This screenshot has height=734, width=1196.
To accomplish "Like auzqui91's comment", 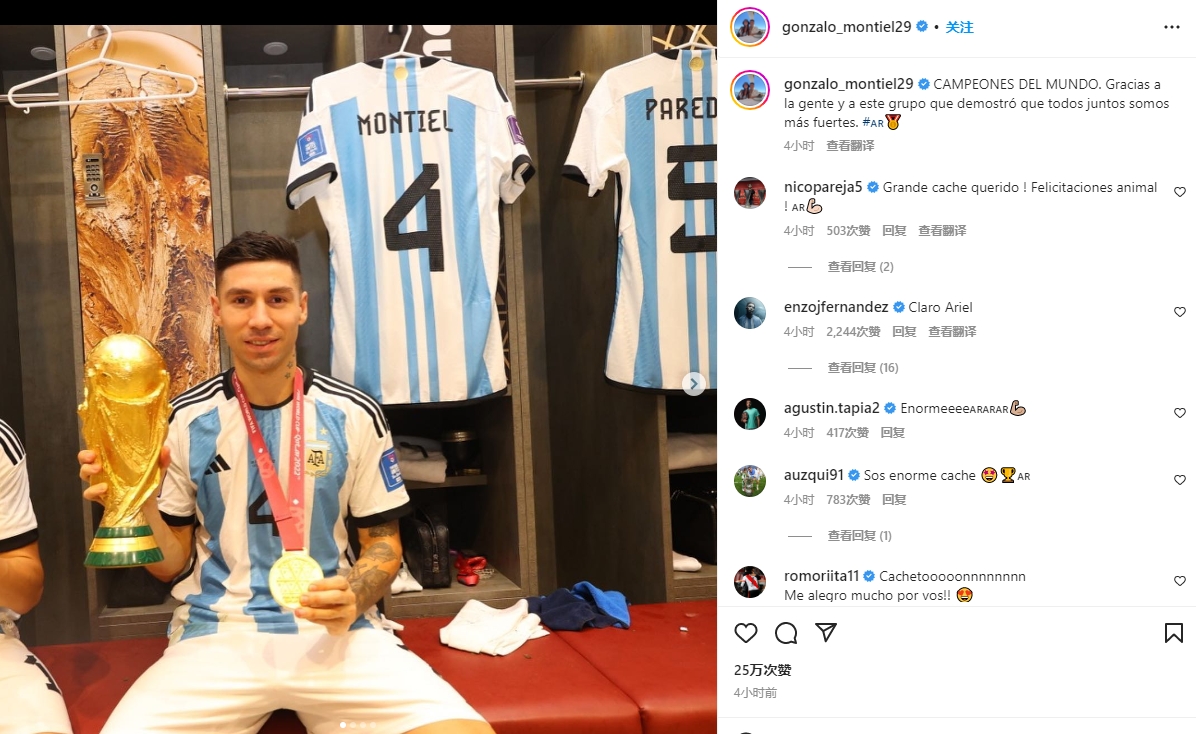I will click(x=1180, y=480).
